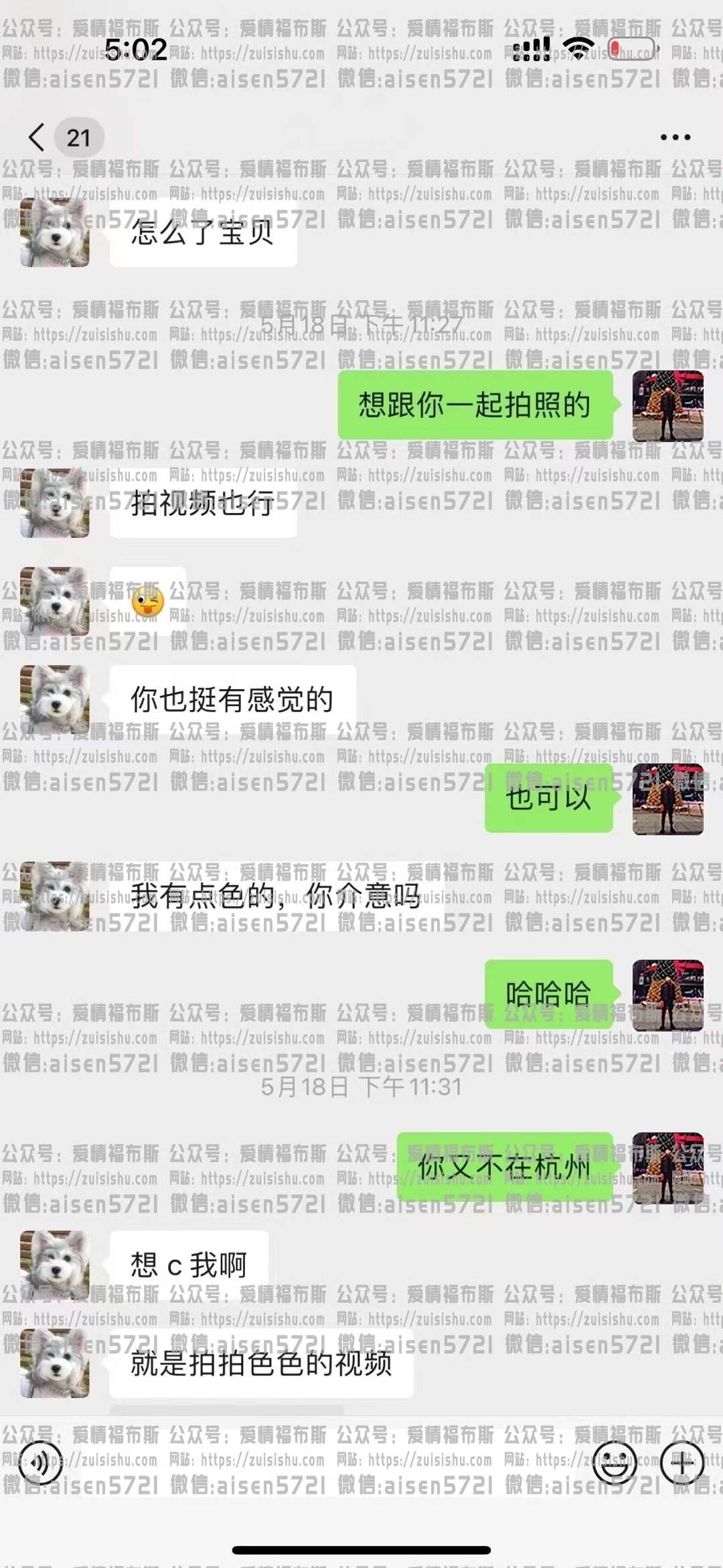Go back to the chat list
The image size is (723, 1568).
pyautogui.click(x=37, y=137)
